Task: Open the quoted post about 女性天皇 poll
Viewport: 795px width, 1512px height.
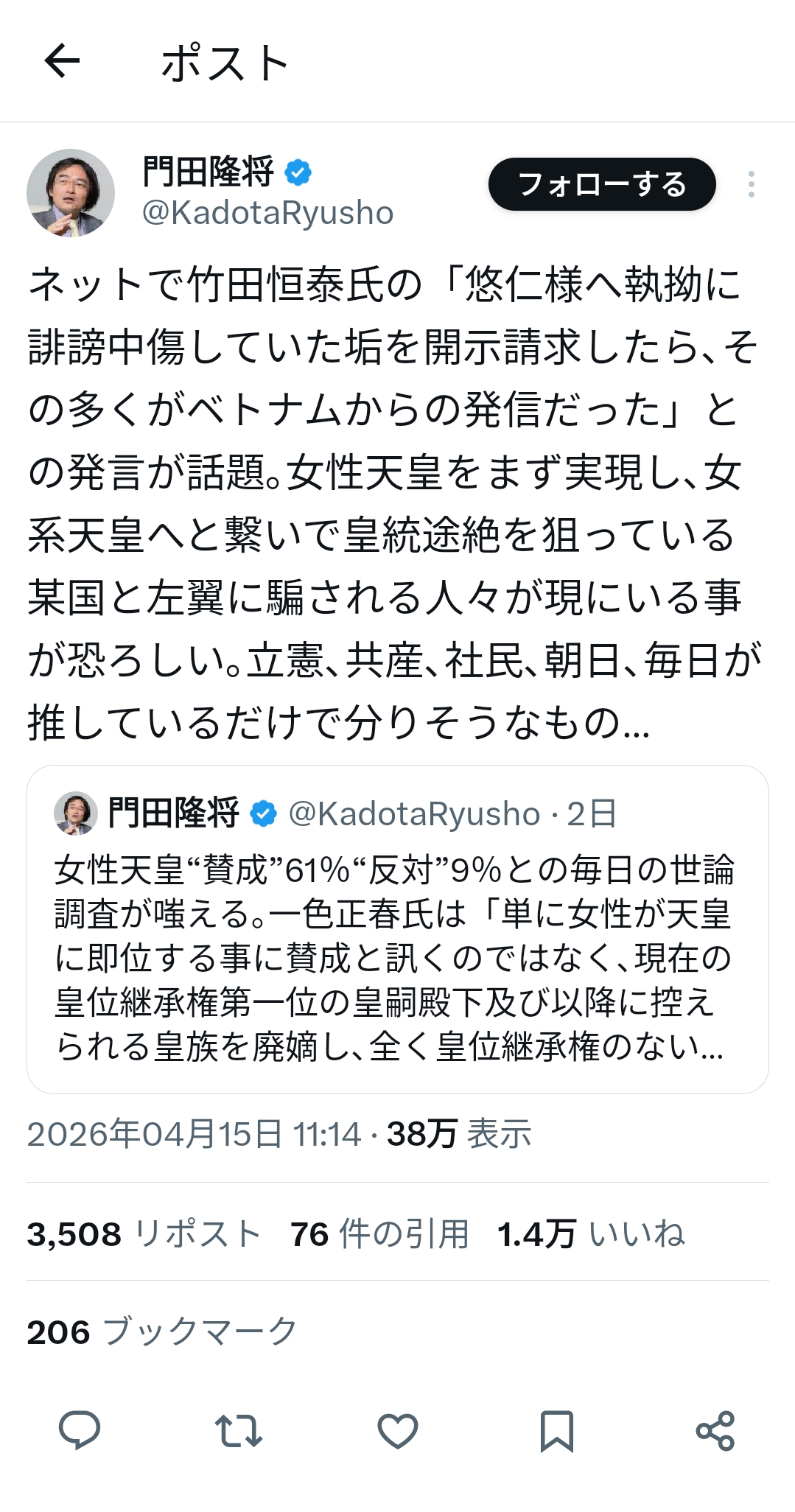Action: tap(397, 958)
